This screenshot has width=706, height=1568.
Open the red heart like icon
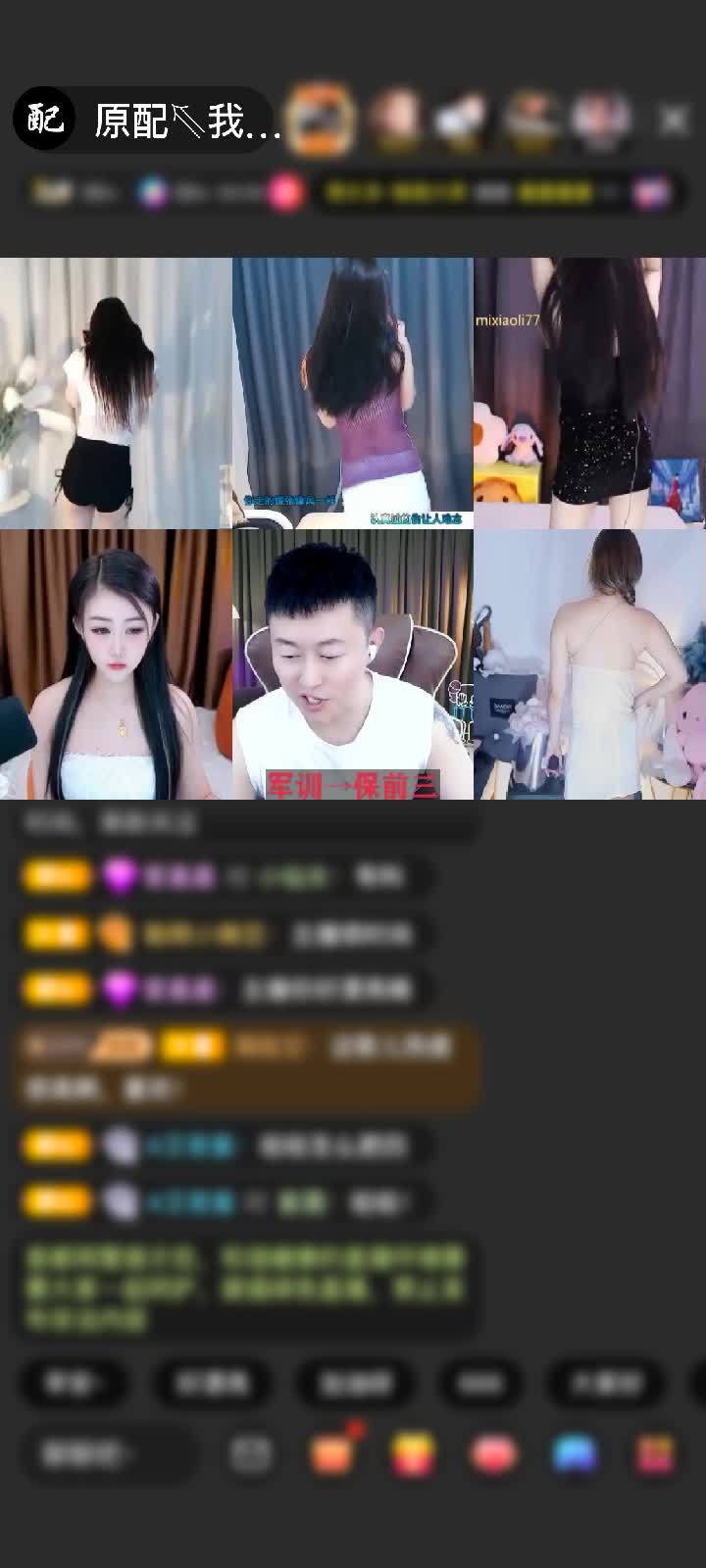pos(493,1454)
